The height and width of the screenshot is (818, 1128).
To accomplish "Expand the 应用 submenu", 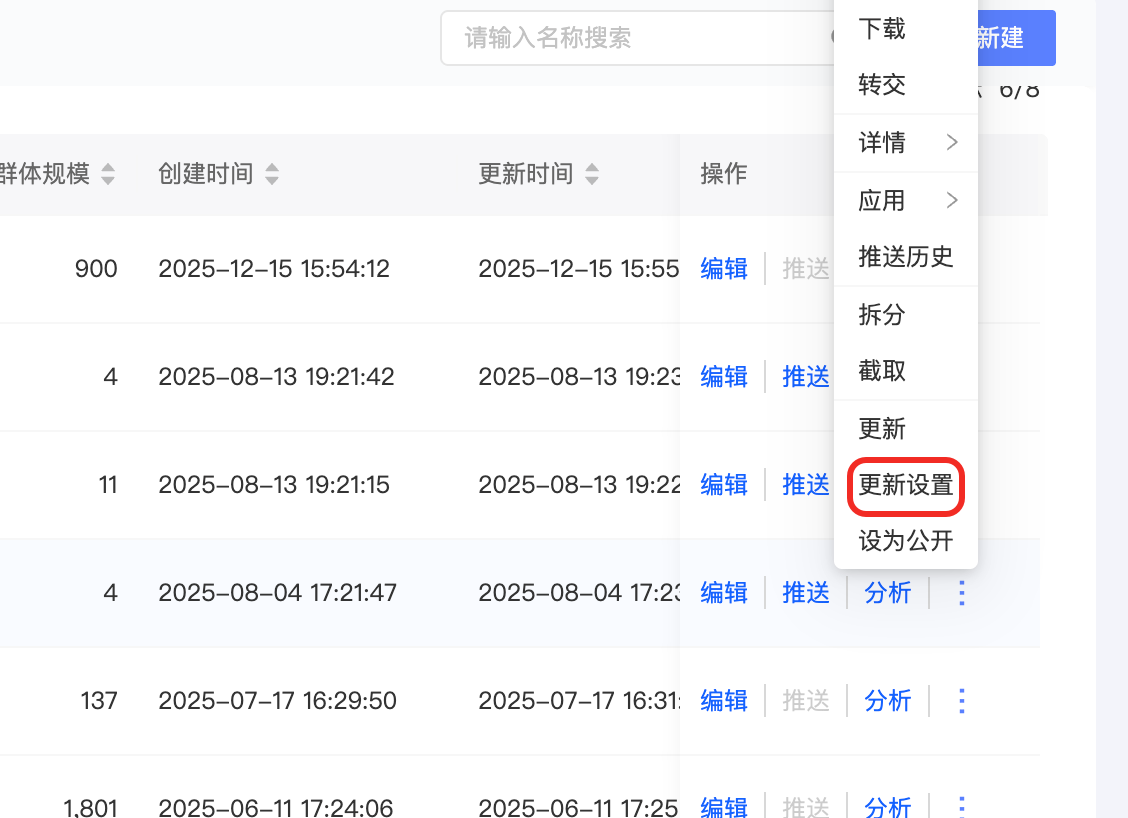I will (906, 201).
